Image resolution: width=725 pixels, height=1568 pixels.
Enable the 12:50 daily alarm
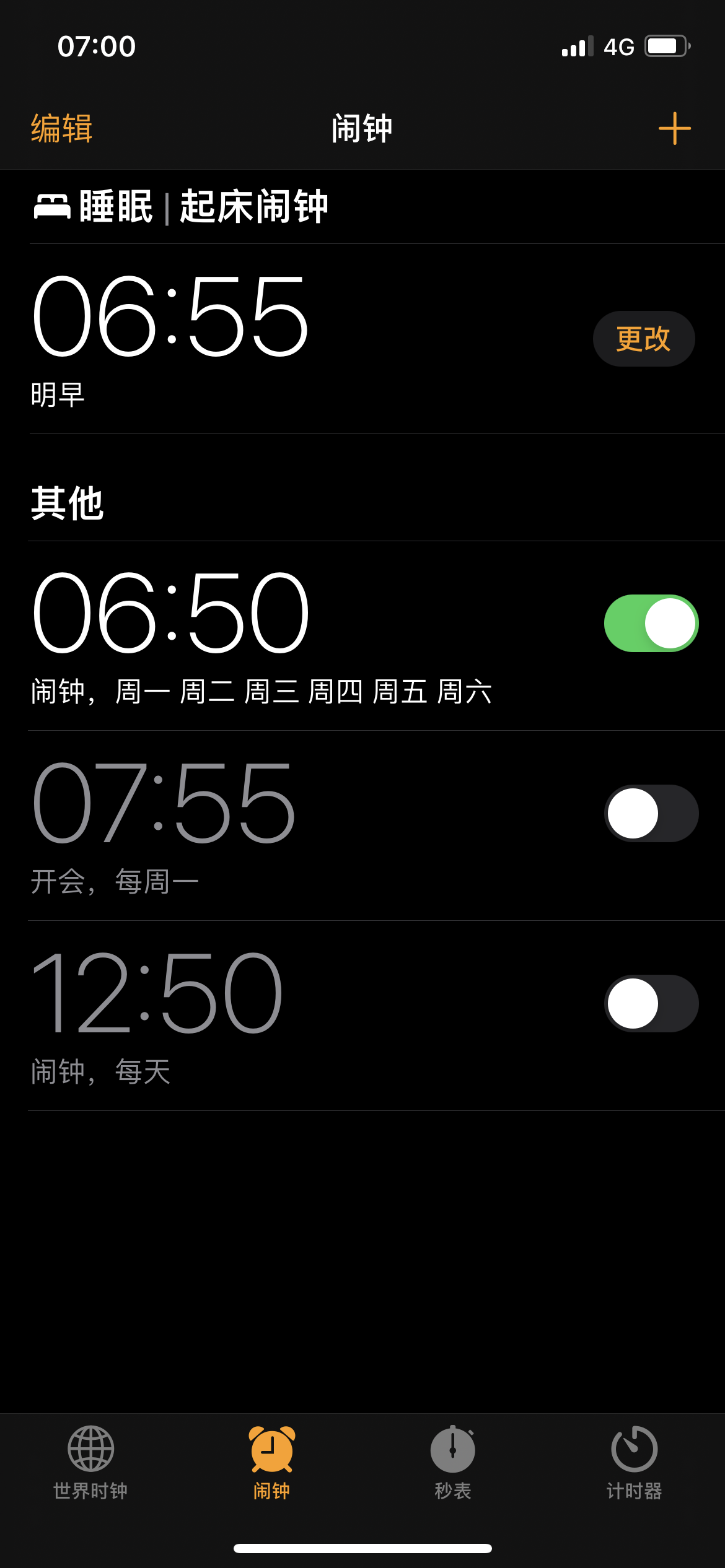651,1003
